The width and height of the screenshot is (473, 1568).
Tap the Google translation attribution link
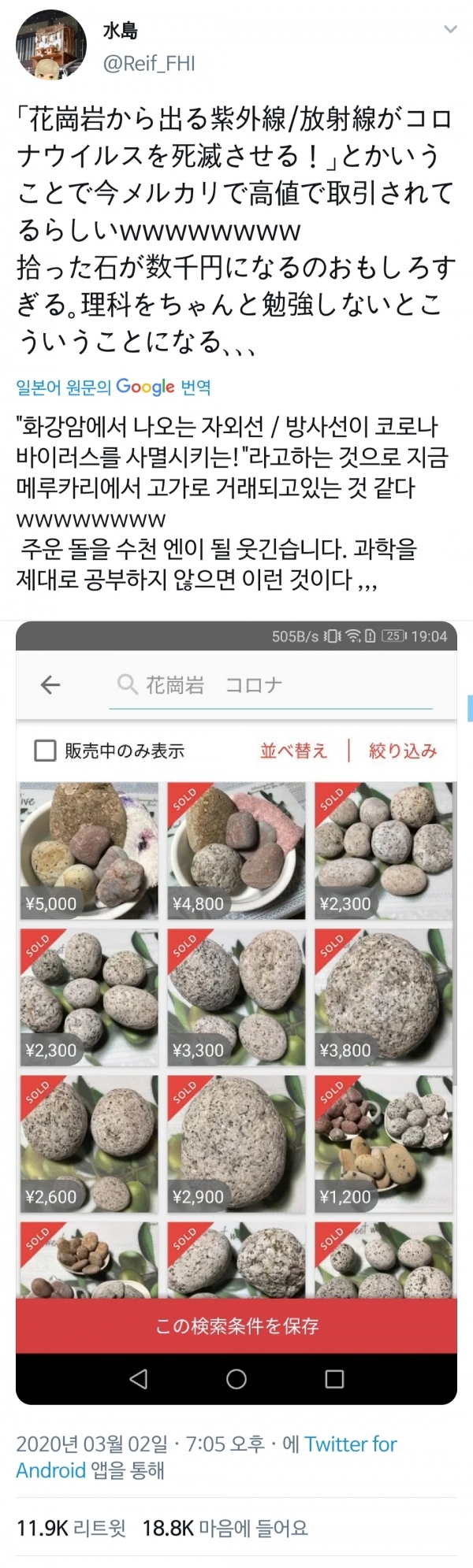114,387
